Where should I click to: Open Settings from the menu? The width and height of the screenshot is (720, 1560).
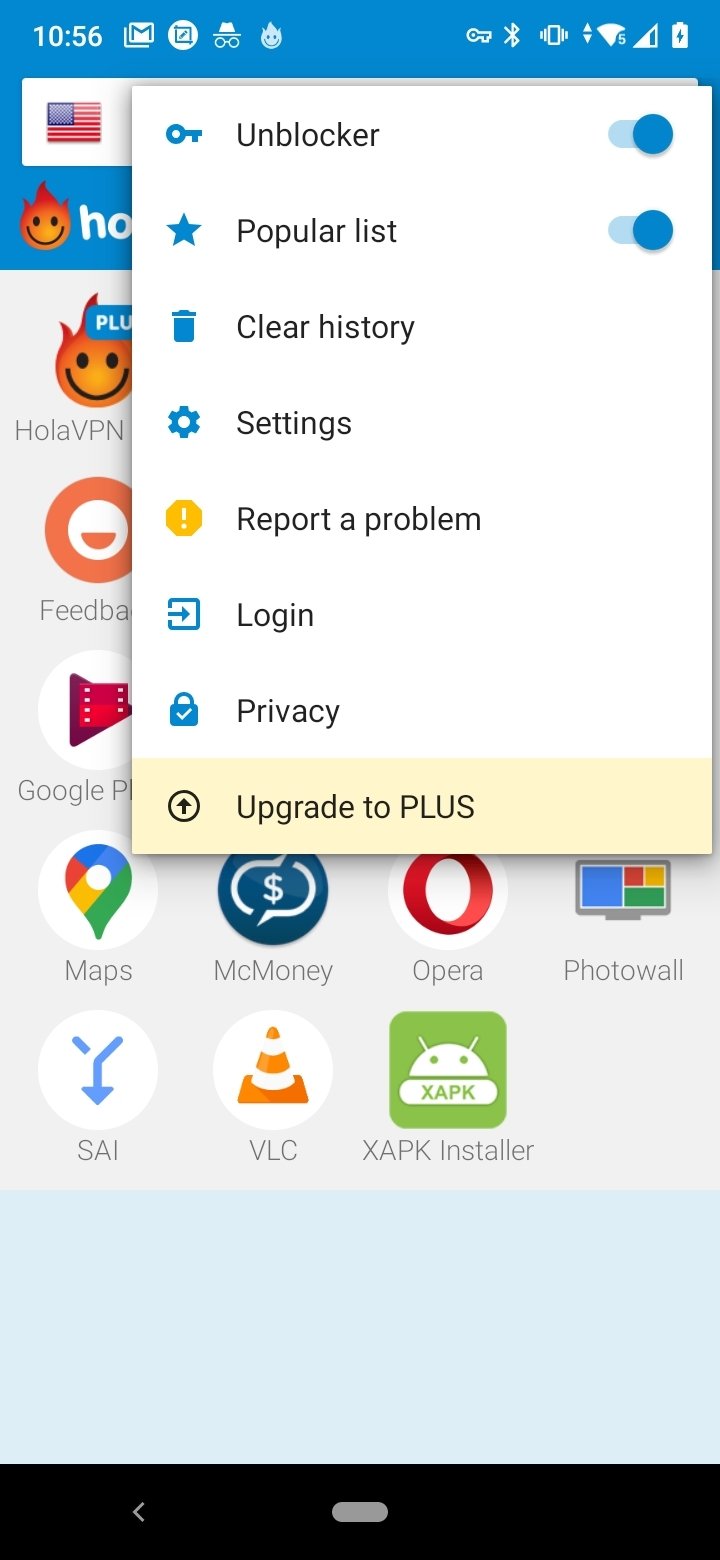click(x=422, y=422)
